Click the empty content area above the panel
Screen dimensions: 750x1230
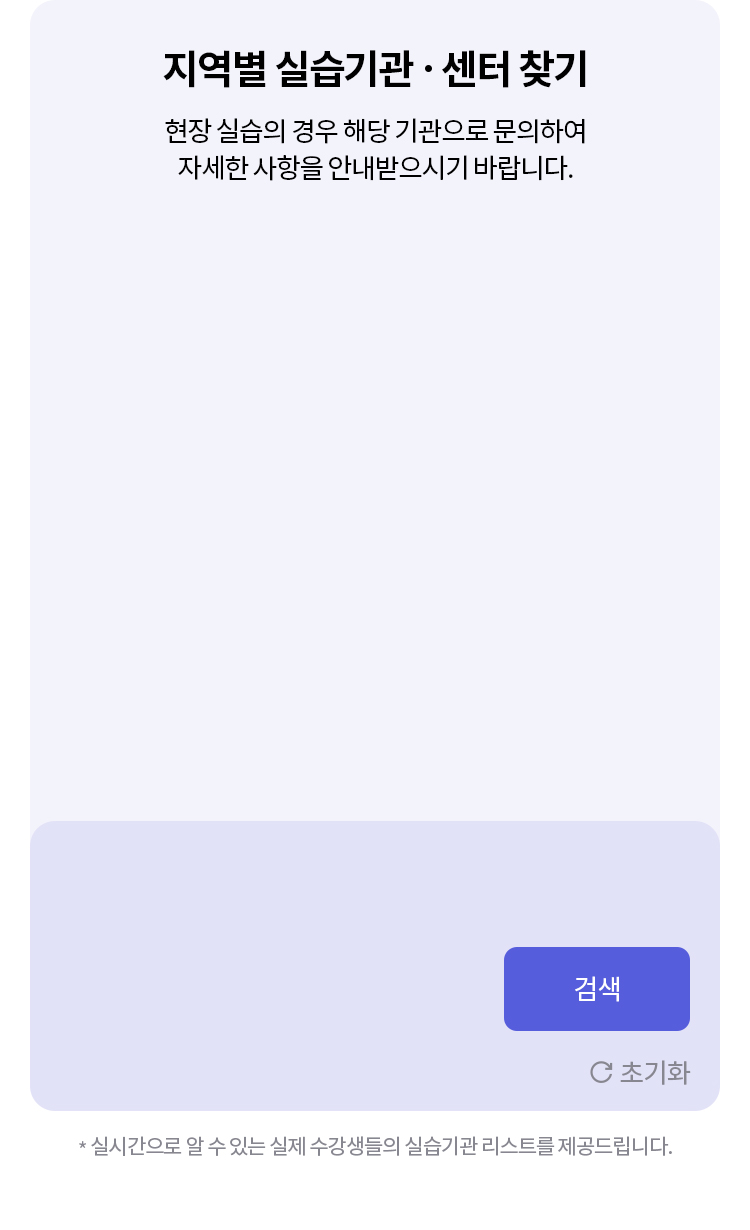375,500
